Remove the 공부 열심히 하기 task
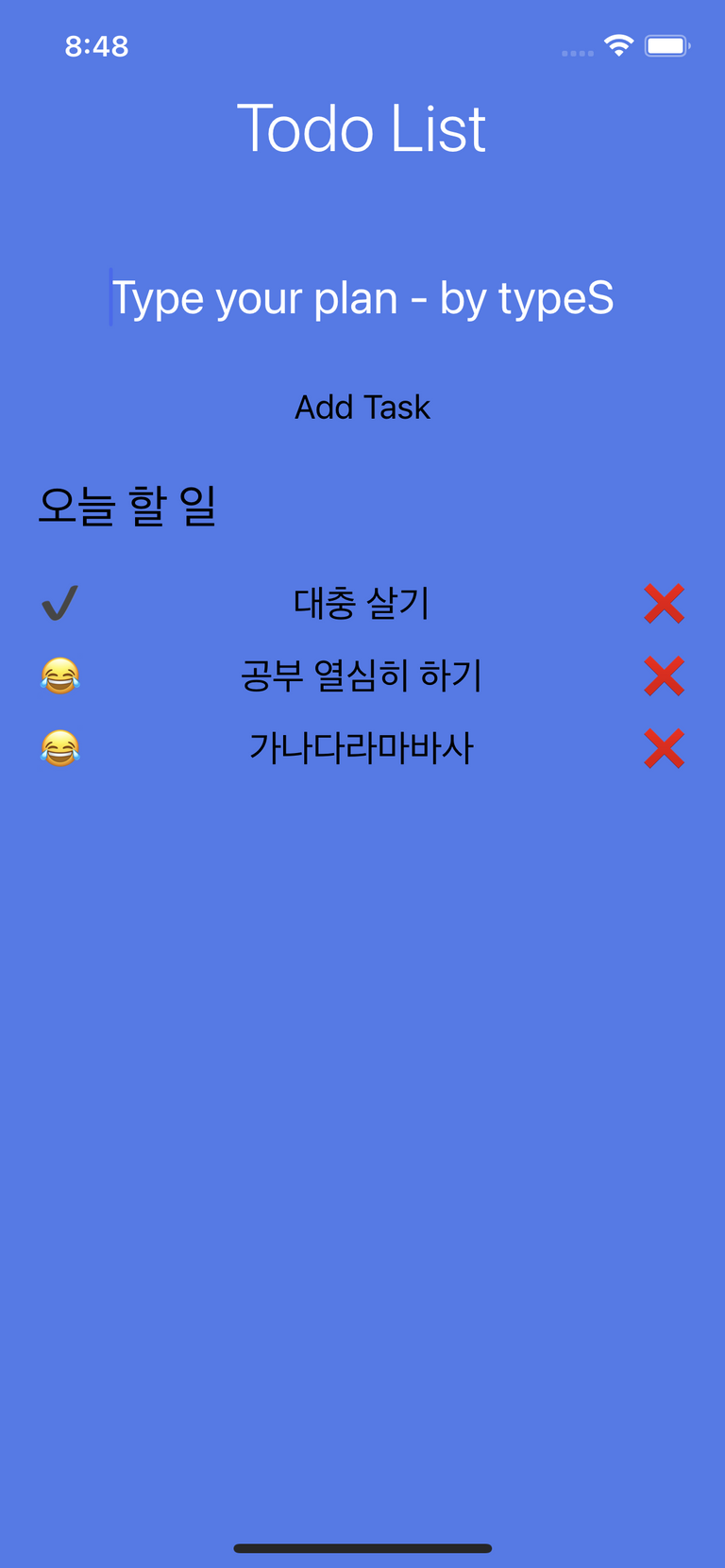 664,676
